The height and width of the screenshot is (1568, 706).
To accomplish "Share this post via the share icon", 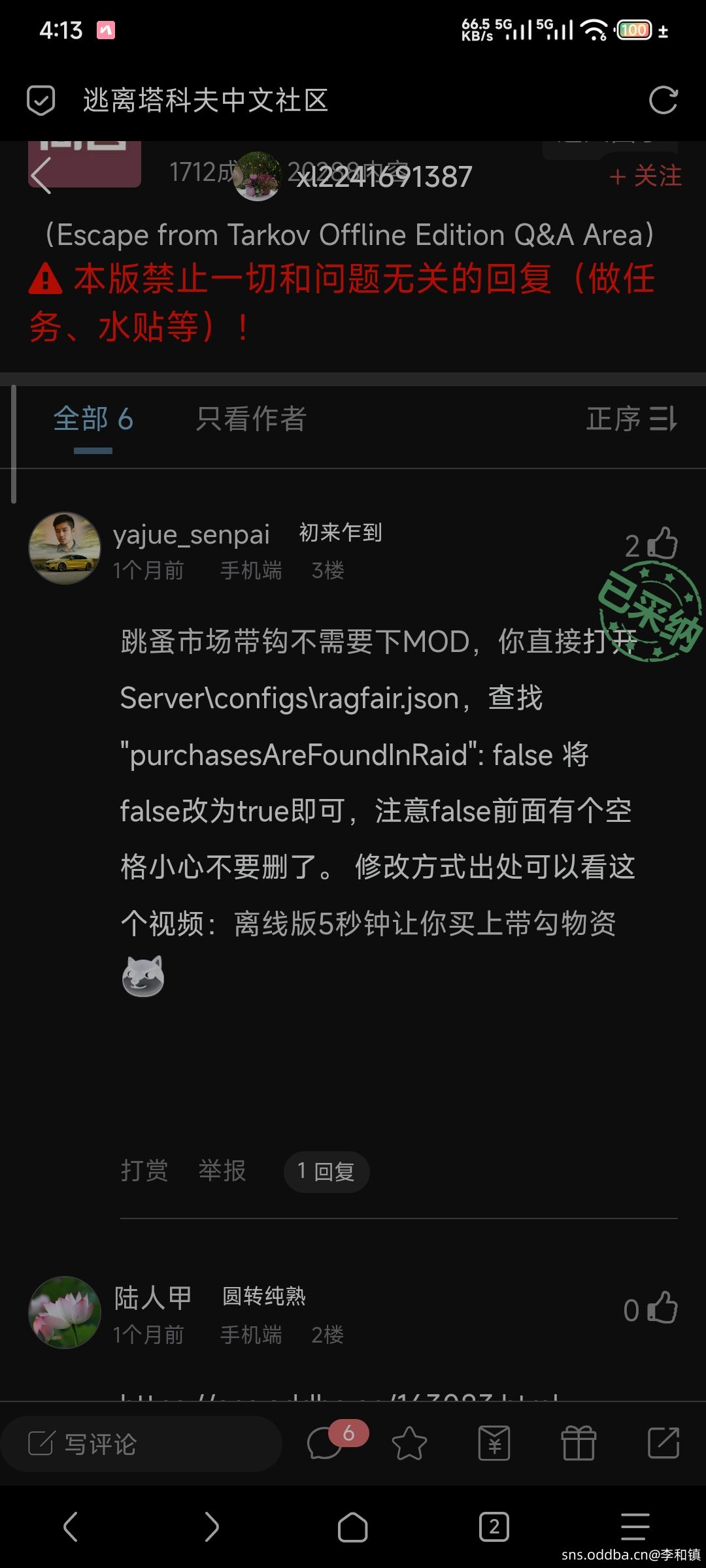I will (x=664, y=1443).
